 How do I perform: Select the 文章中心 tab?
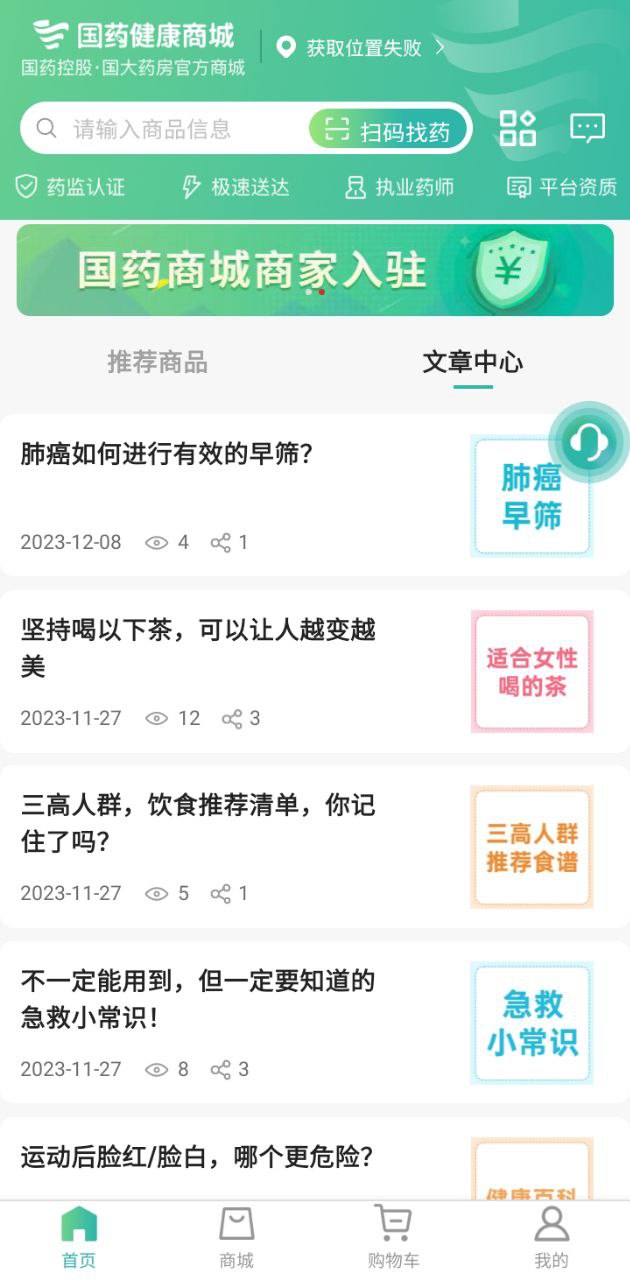pyautogui.click(x=472, y=362)
